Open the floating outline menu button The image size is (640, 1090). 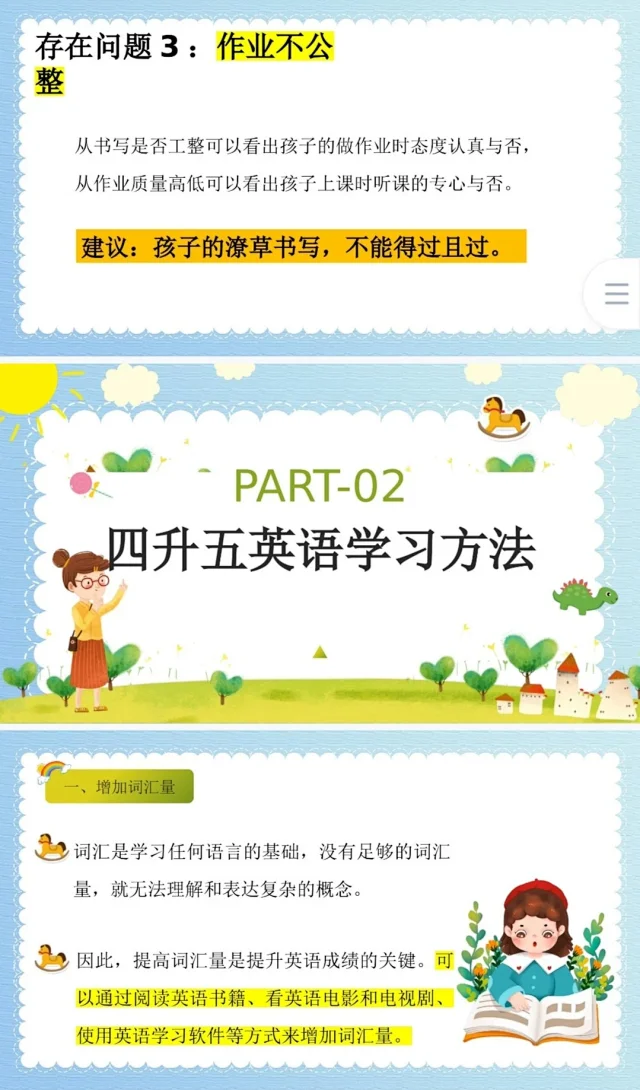(616, 294)
